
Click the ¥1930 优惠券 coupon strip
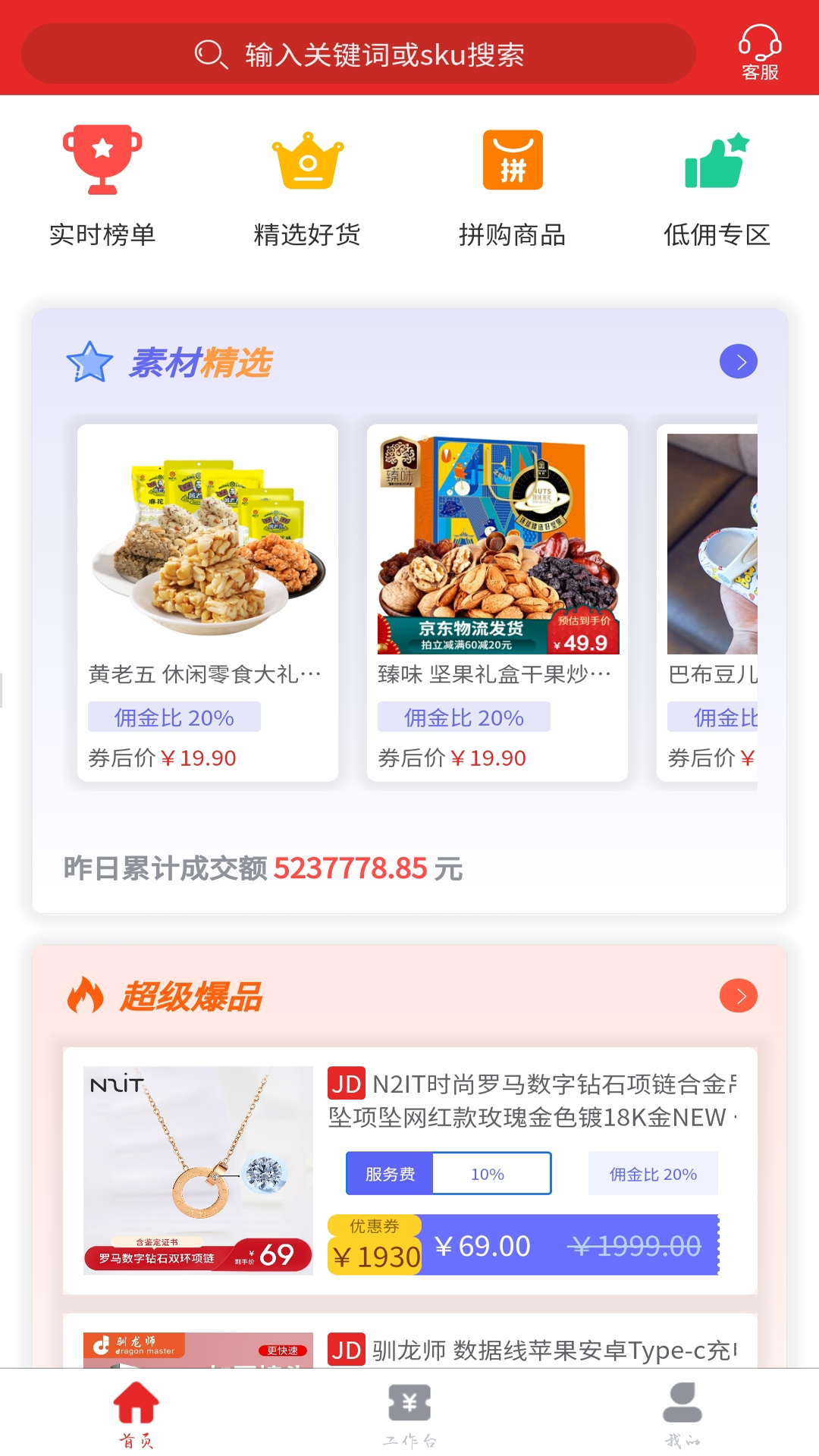[x=373, y=1245]
